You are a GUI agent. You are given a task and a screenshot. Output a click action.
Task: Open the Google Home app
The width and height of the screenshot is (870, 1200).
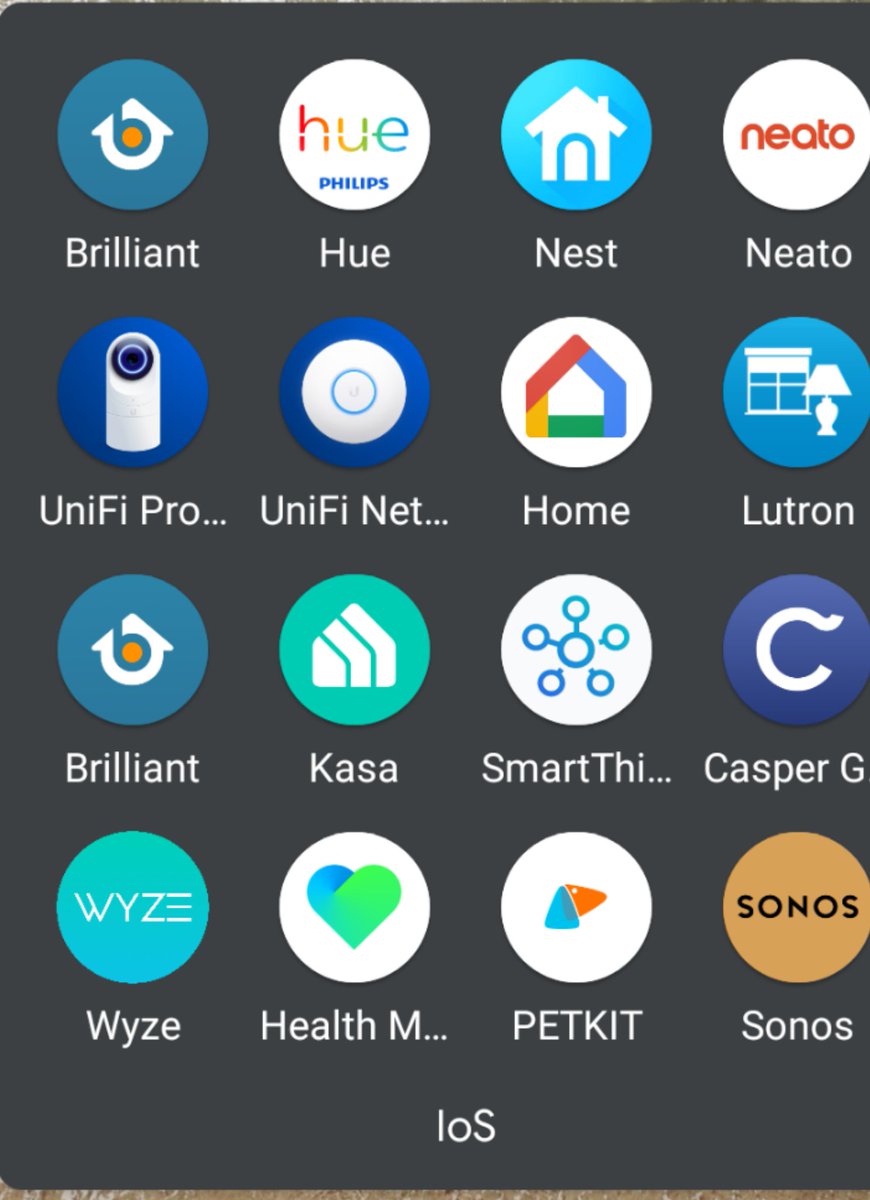tap(576, 393)
